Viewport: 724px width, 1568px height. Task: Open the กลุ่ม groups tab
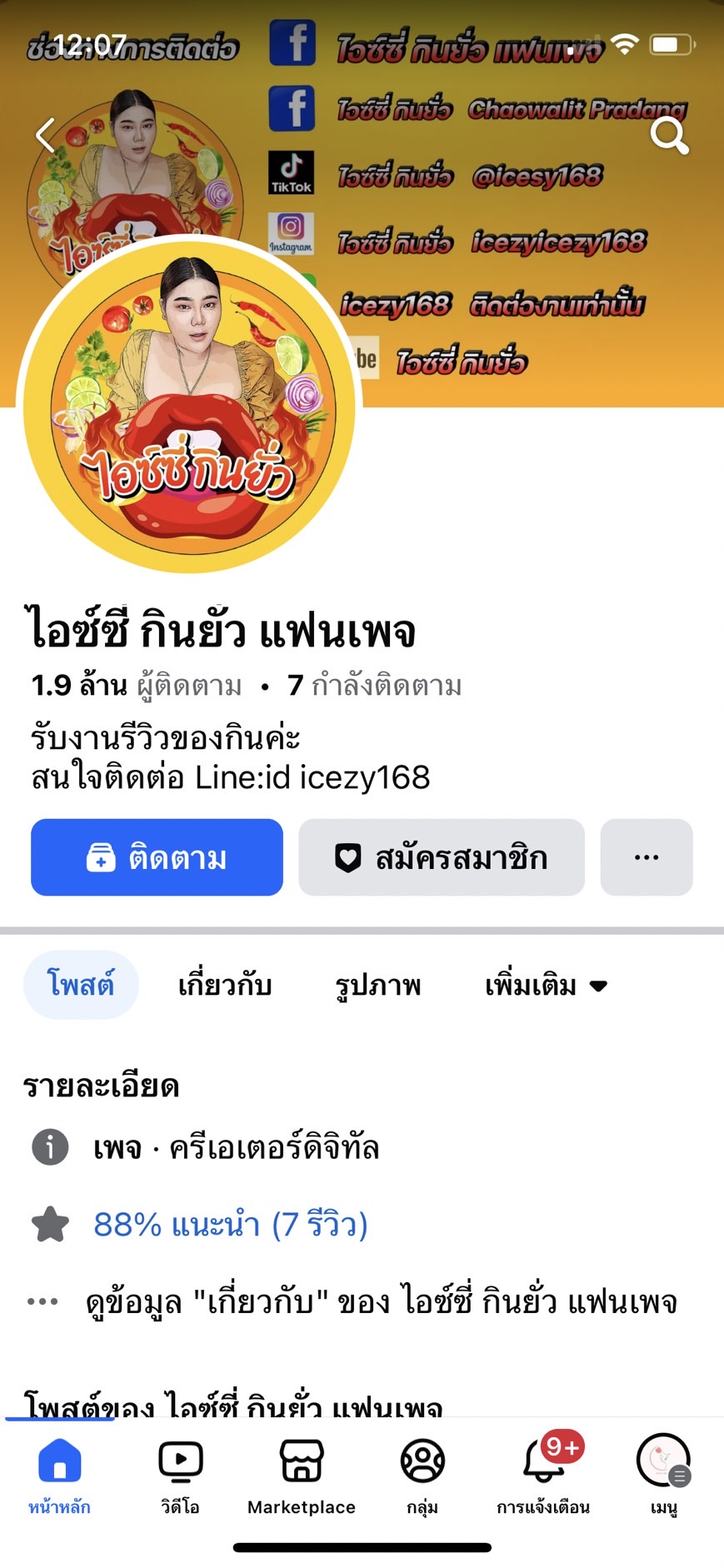(x=422, y=1474)
